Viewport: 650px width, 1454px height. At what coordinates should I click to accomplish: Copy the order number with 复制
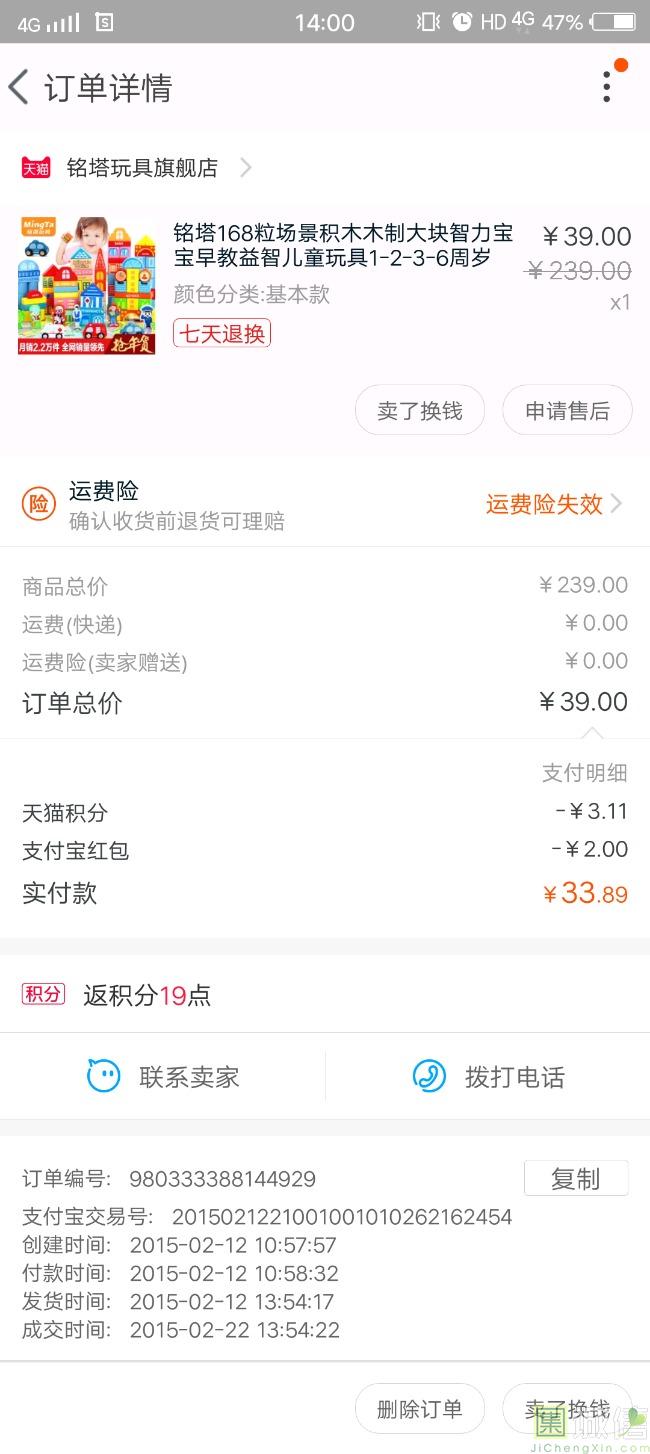(x=576, y=1179)
